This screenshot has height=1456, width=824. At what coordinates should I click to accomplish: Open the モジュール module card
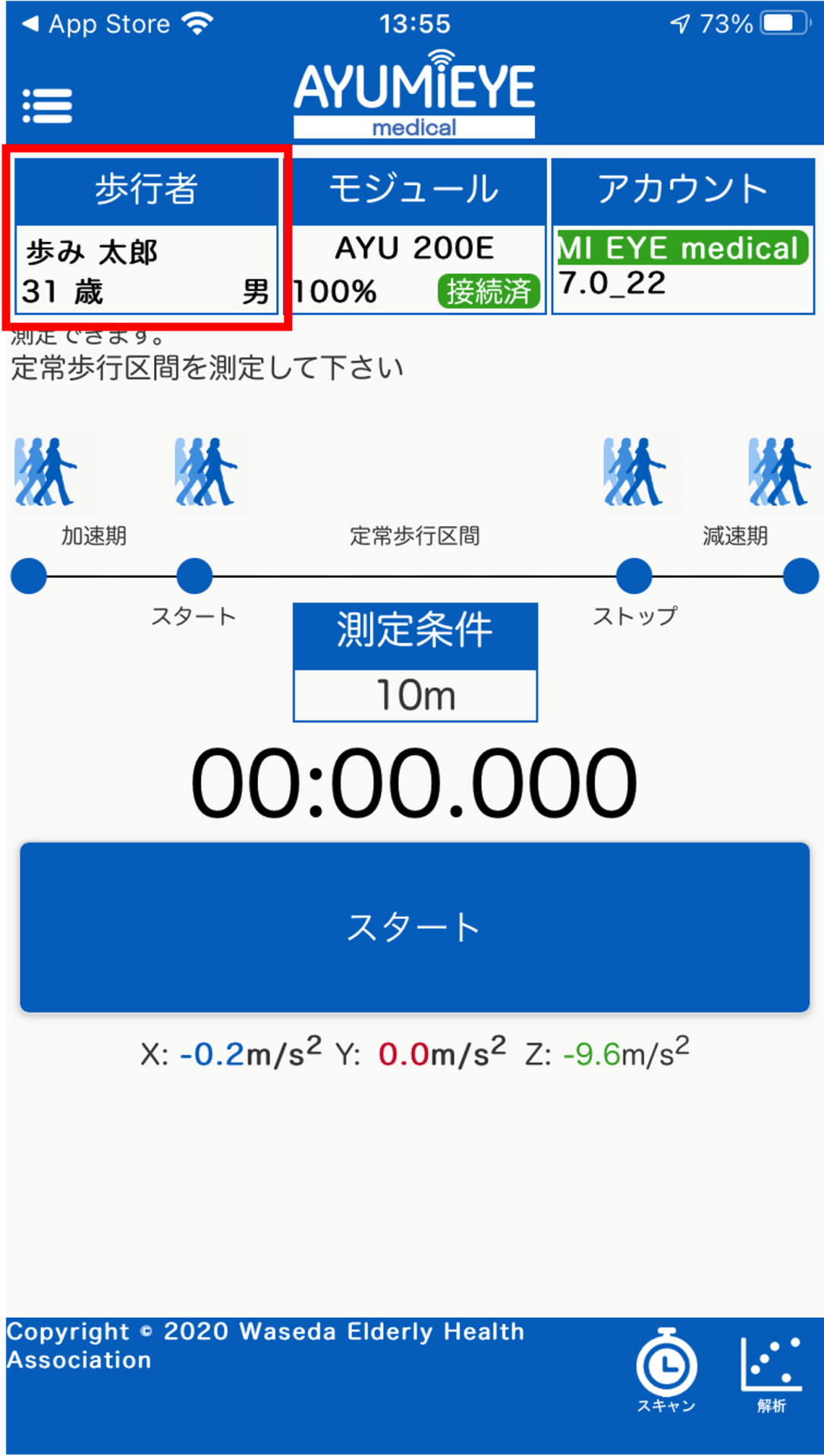click(416, 236)
